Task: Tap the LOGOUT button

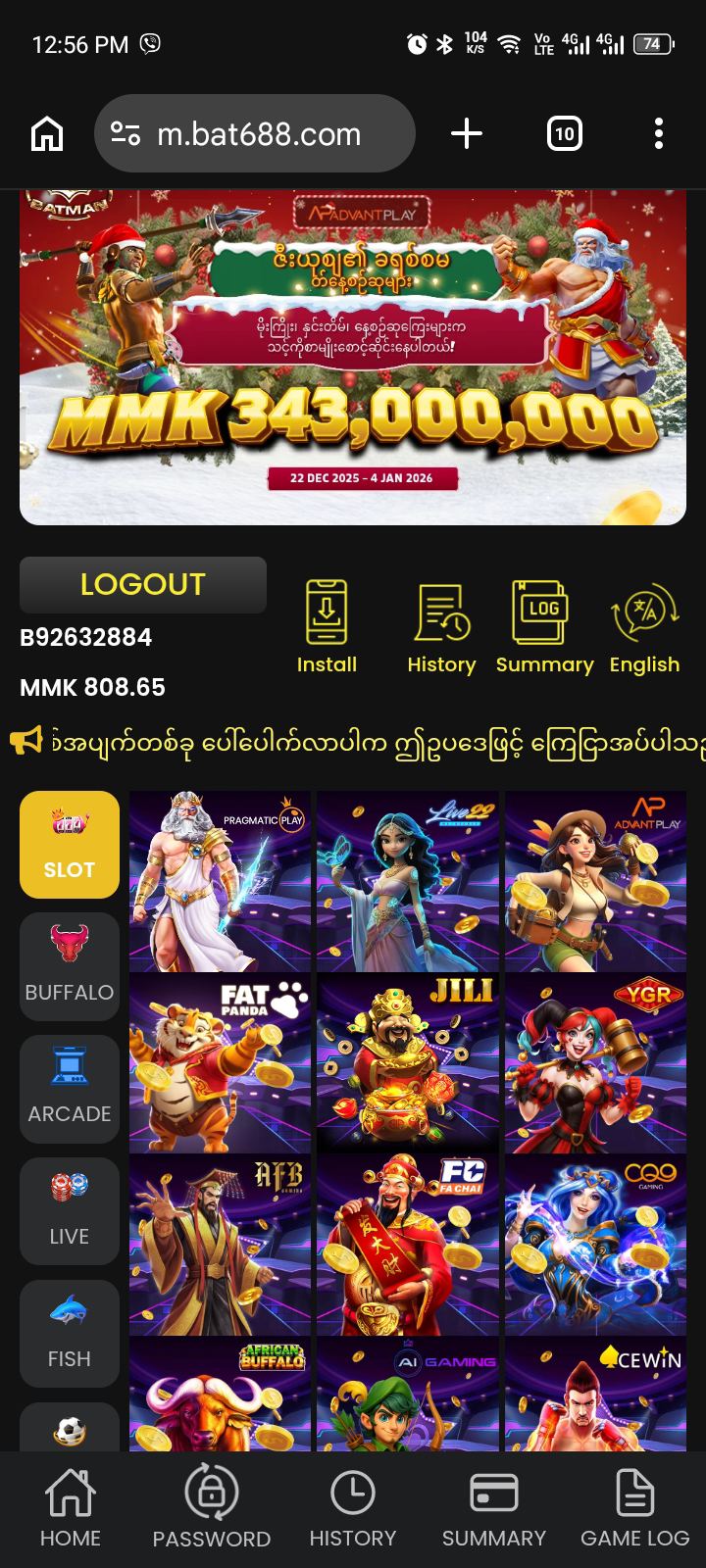Action: click(x=143, y=584)
